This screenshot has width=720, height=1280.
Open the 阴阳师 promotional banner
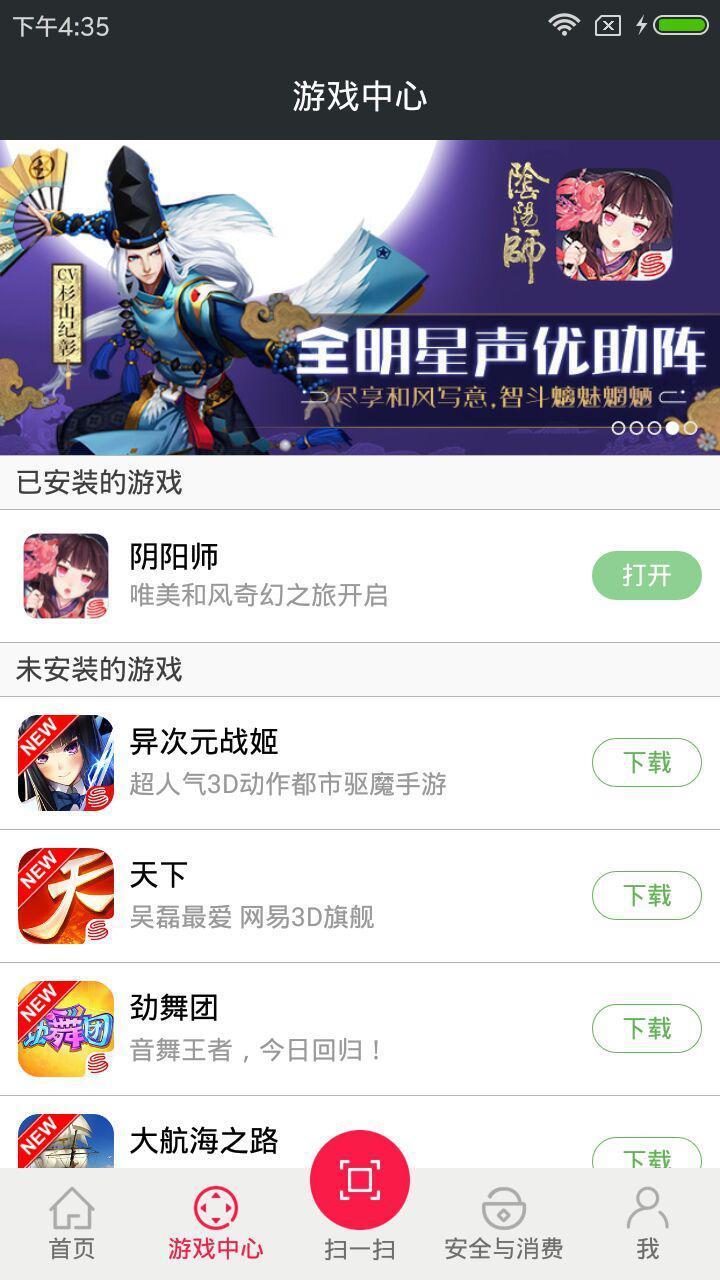(360, 297)
